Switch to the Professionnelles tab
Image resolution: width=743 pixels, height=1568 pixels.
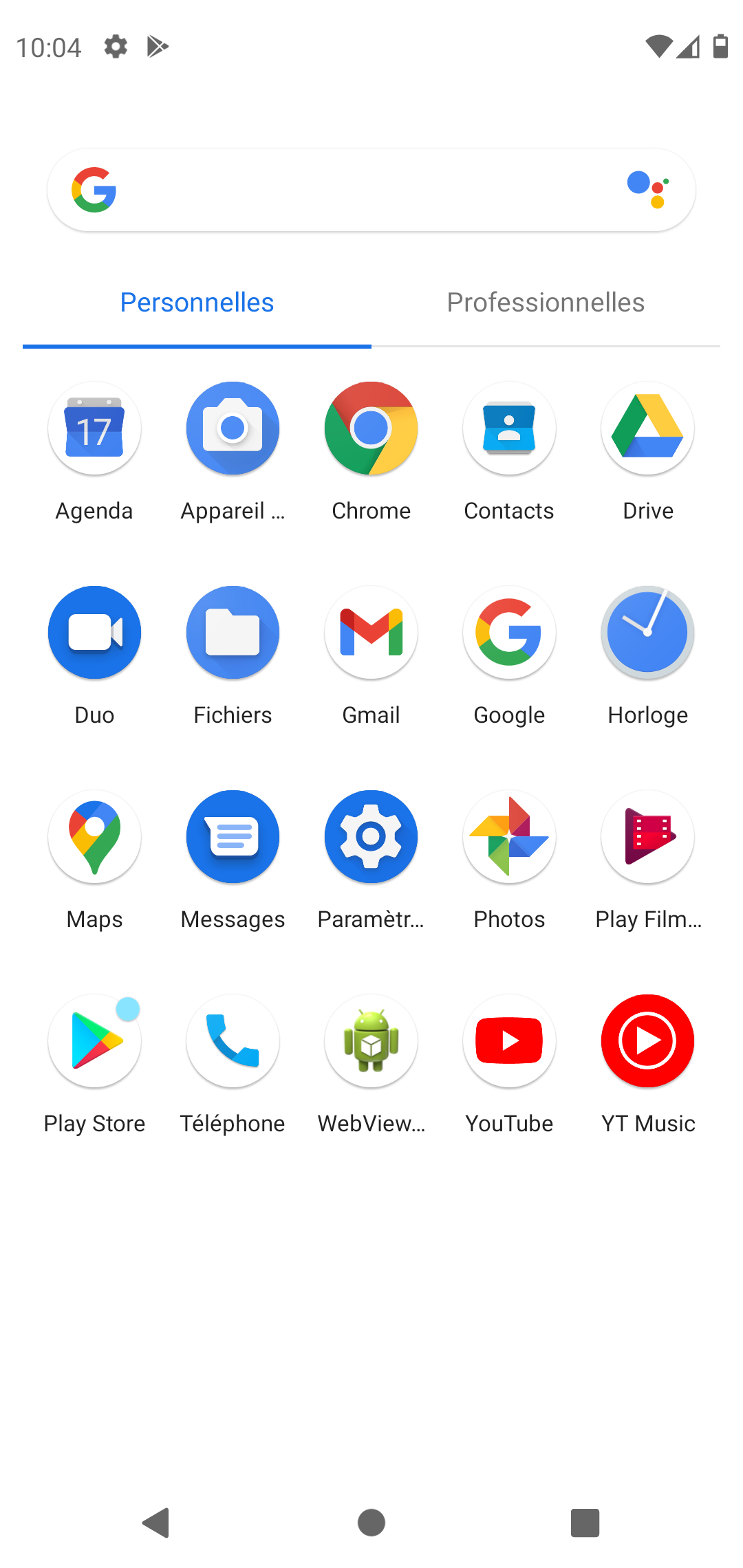tap(546, 303)
